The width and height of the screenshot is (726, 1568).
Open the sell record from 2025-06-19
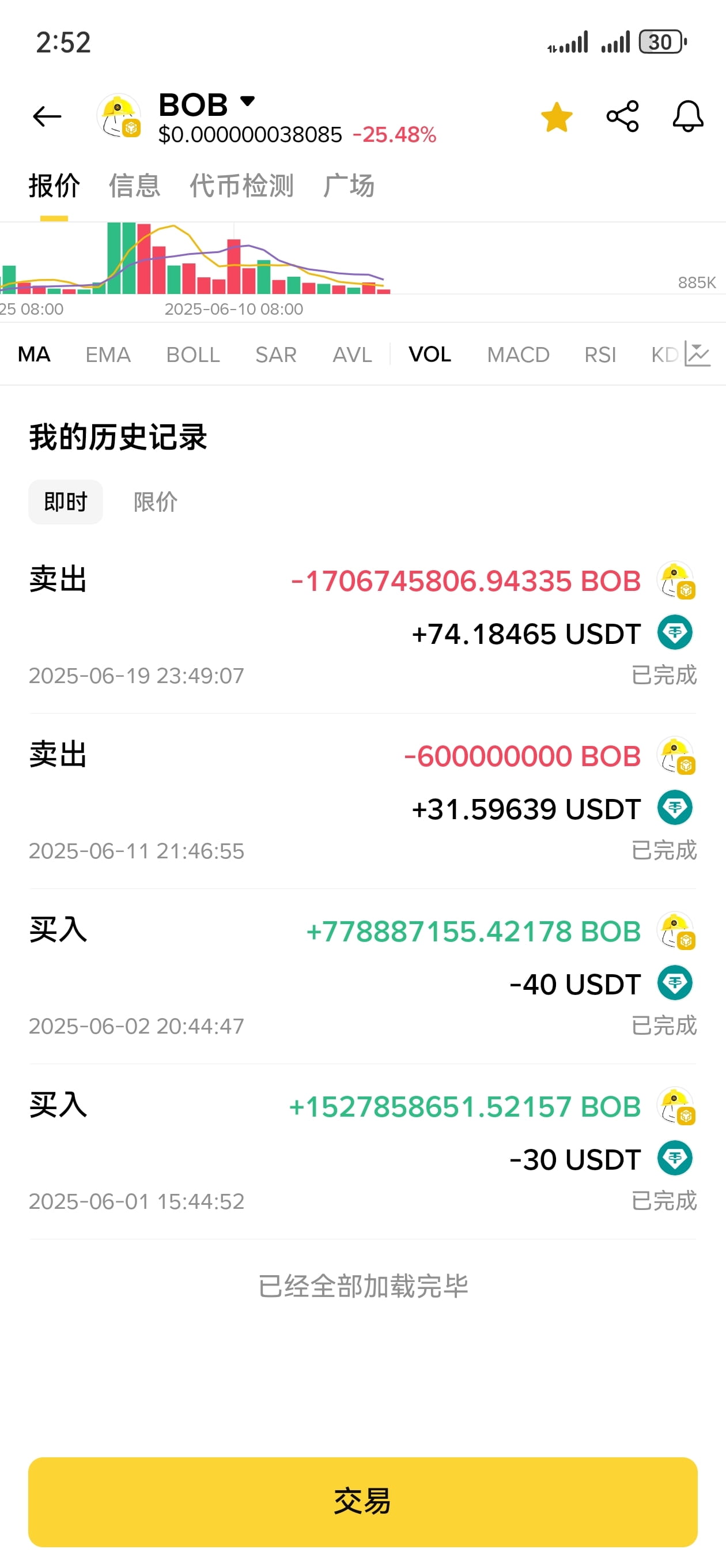click(x=362, y=627)
